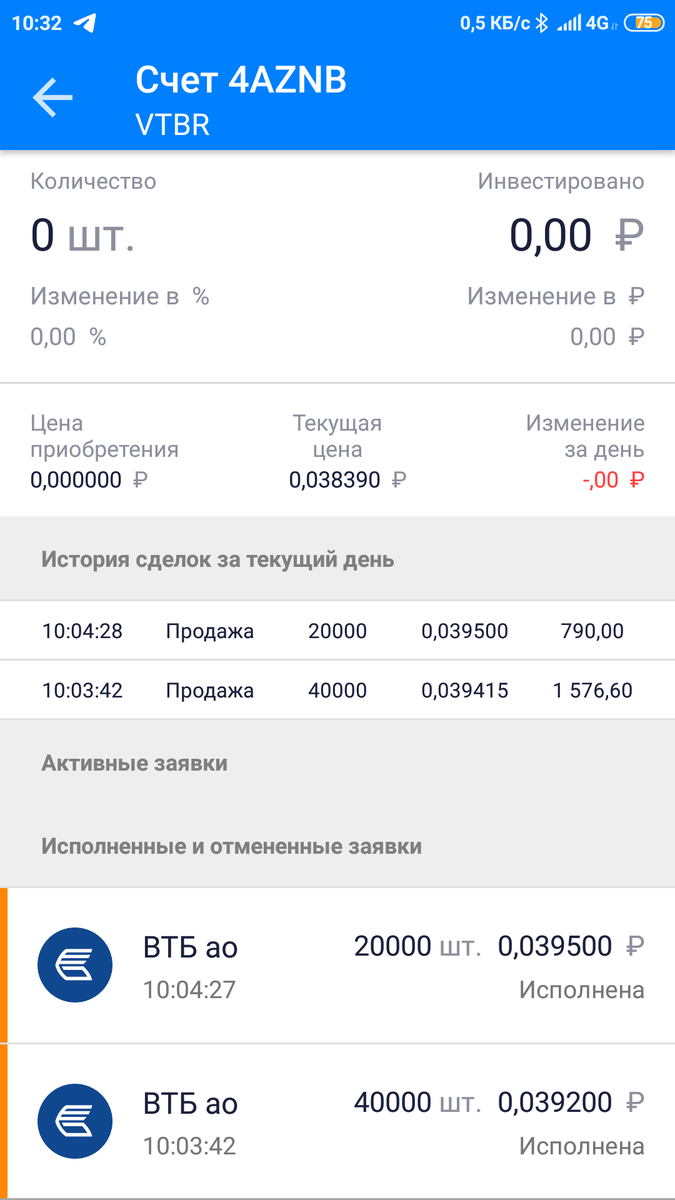Open the executed ВТБ ао order at 10:03:42
This screenshot has height=1200, width=675.
(x=337, y=1121)
